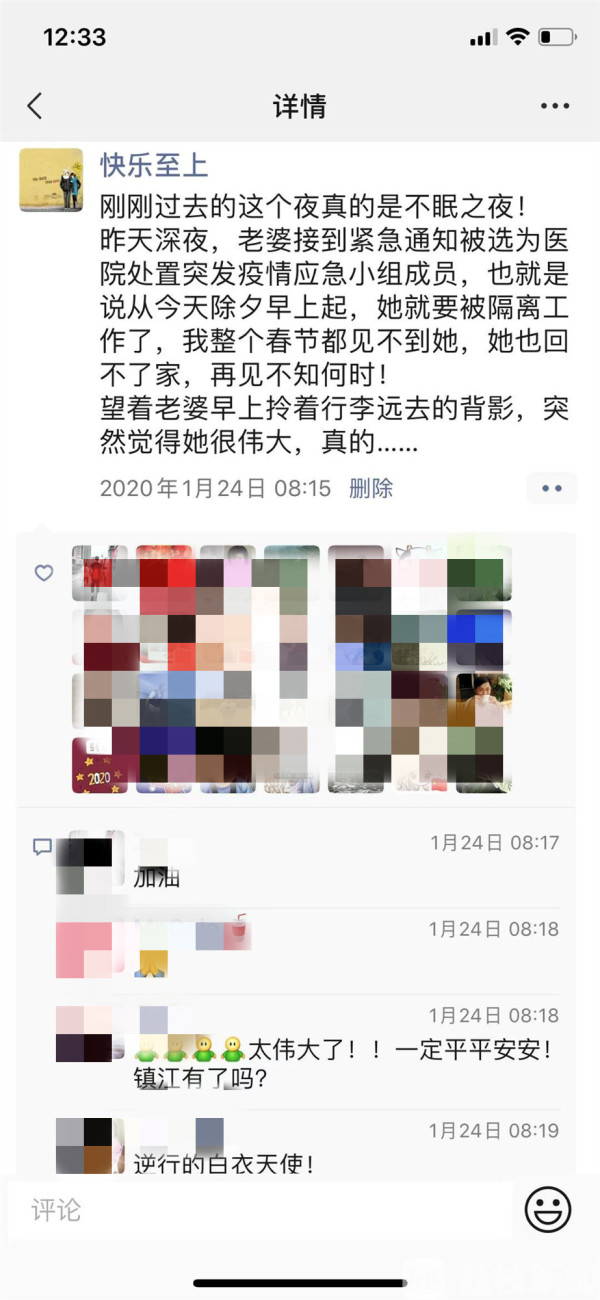The width and height of the screenshot is (600, 1300).
Task: Open profile of 快乐至上 via the avatar
Action: click(x=51, y=180)
